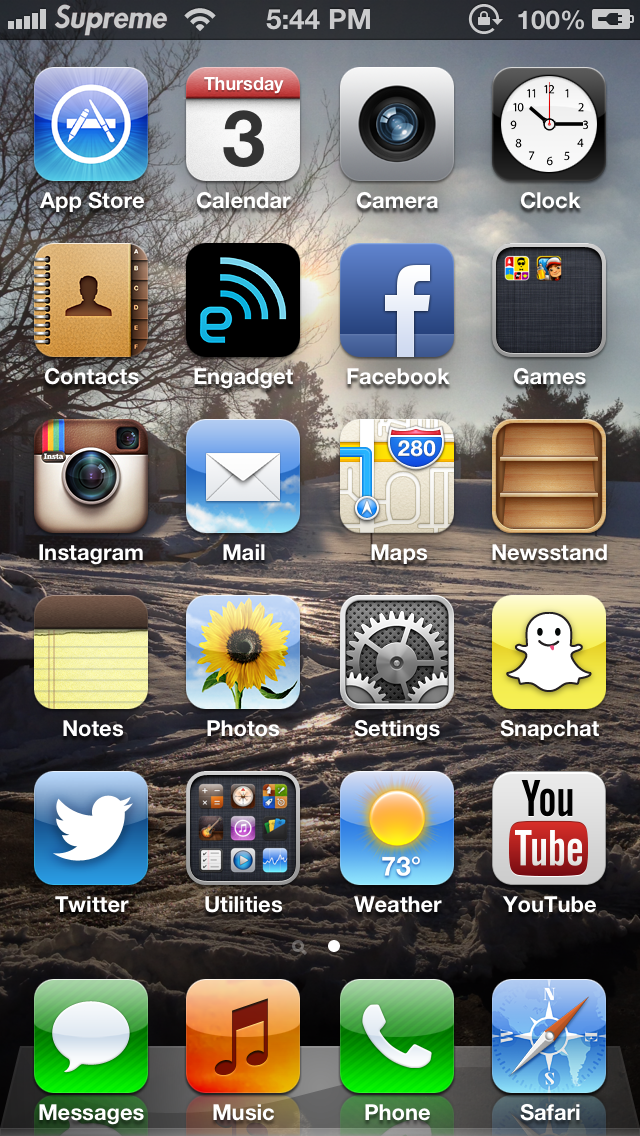The width and height of the screenshot is (640, 1136).
Task: Open Maps
Action: click(x=397, y=476)
